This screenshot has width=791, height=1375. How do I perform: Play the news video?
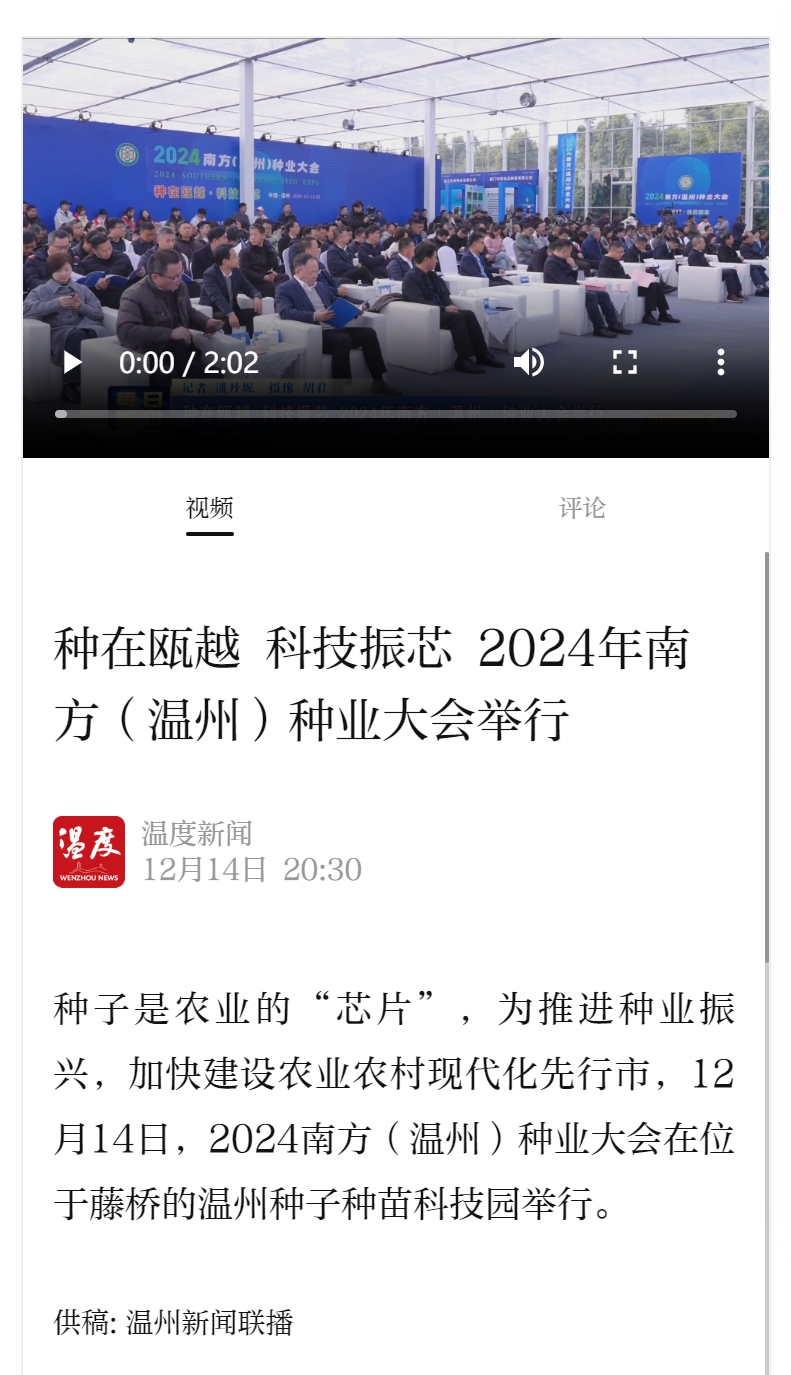click(x=72, y=362)
